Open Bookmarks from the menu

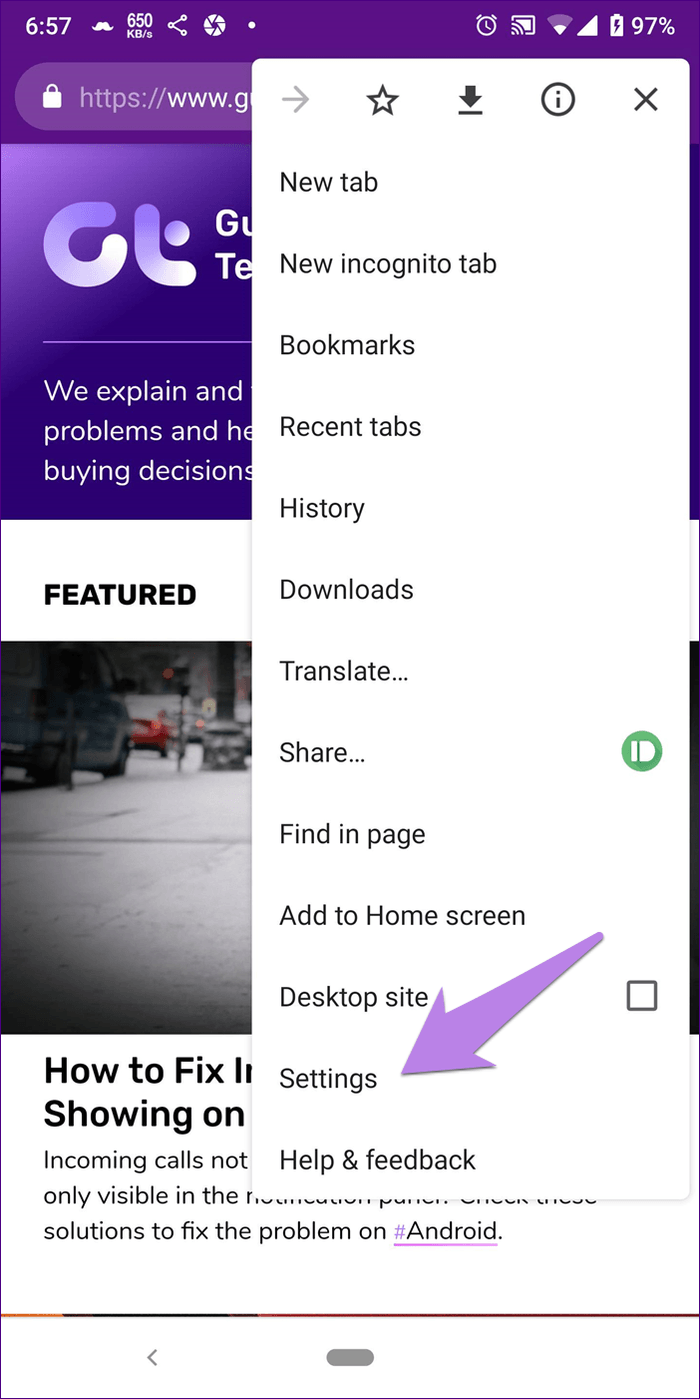[x=470, y=345]
